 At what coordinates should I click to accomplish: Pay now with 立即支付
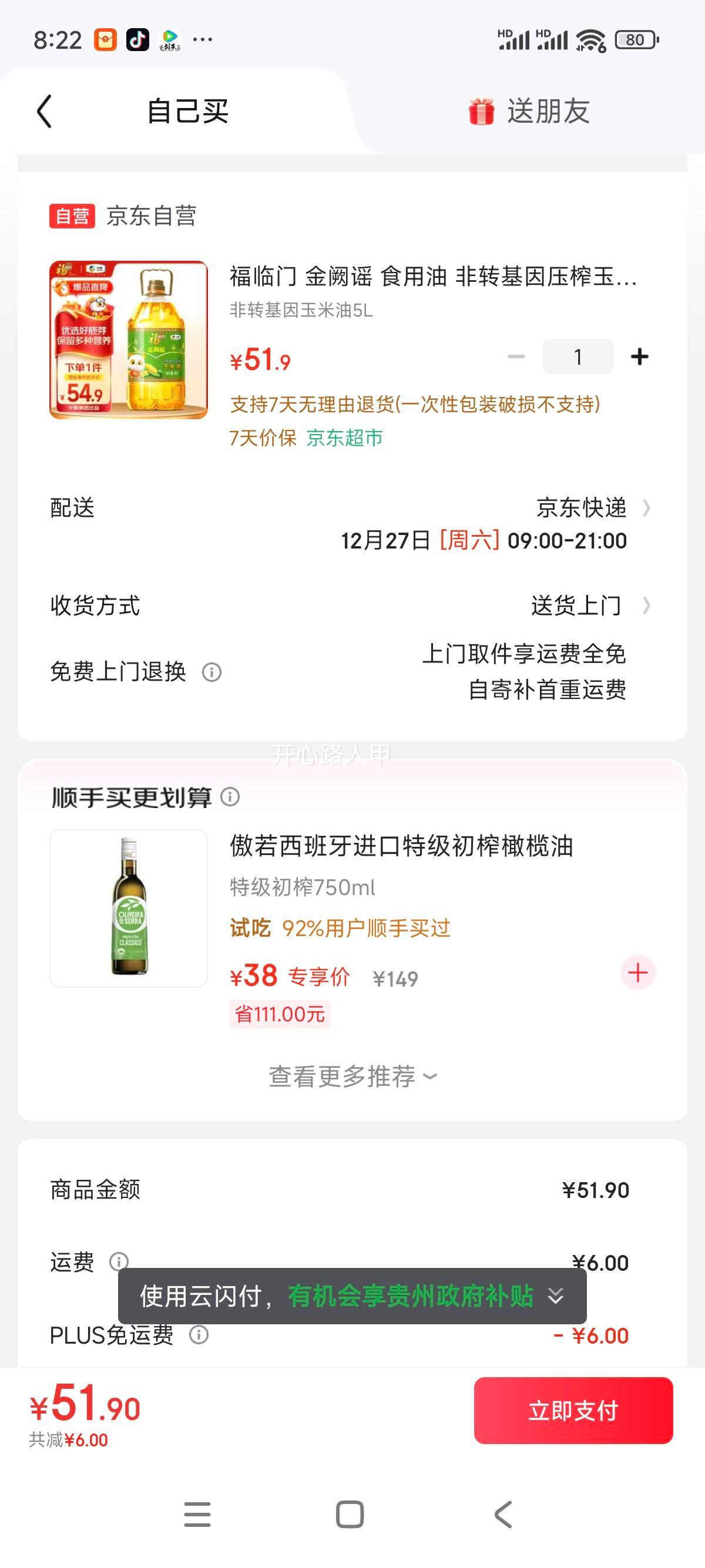pyautogui.click(x=573, y=1411)
